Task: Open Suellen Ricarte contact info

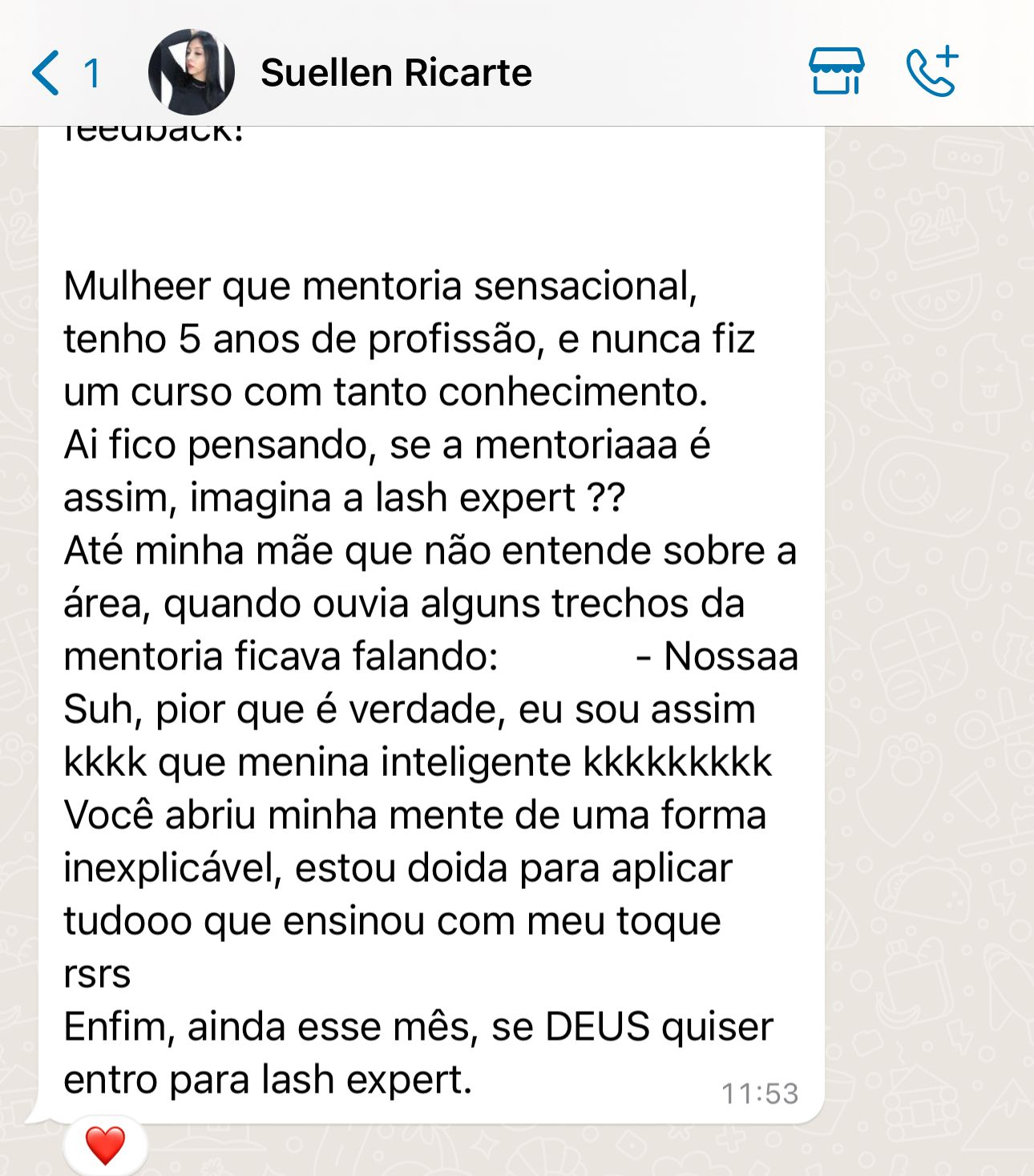Action: [x=396, y=73]
